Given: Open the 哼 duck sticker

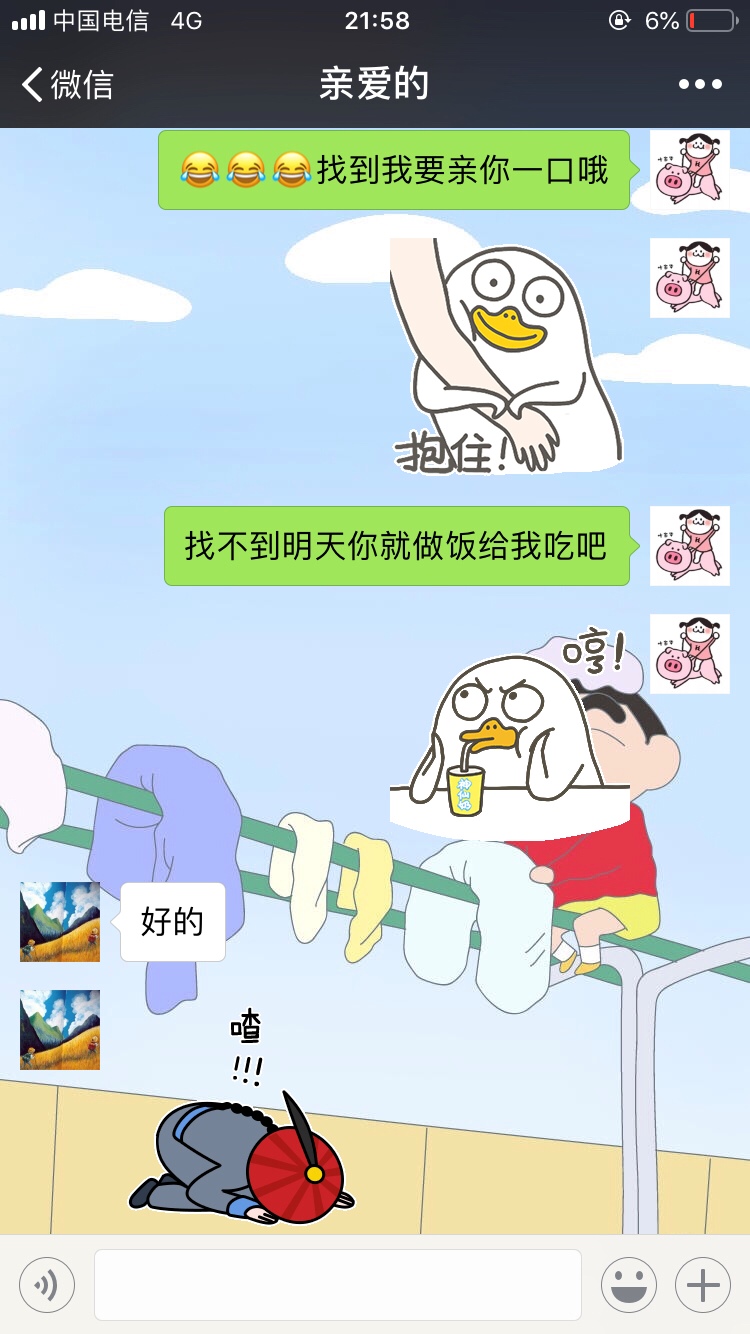Looking at the screenshot, I should point(510,728).
